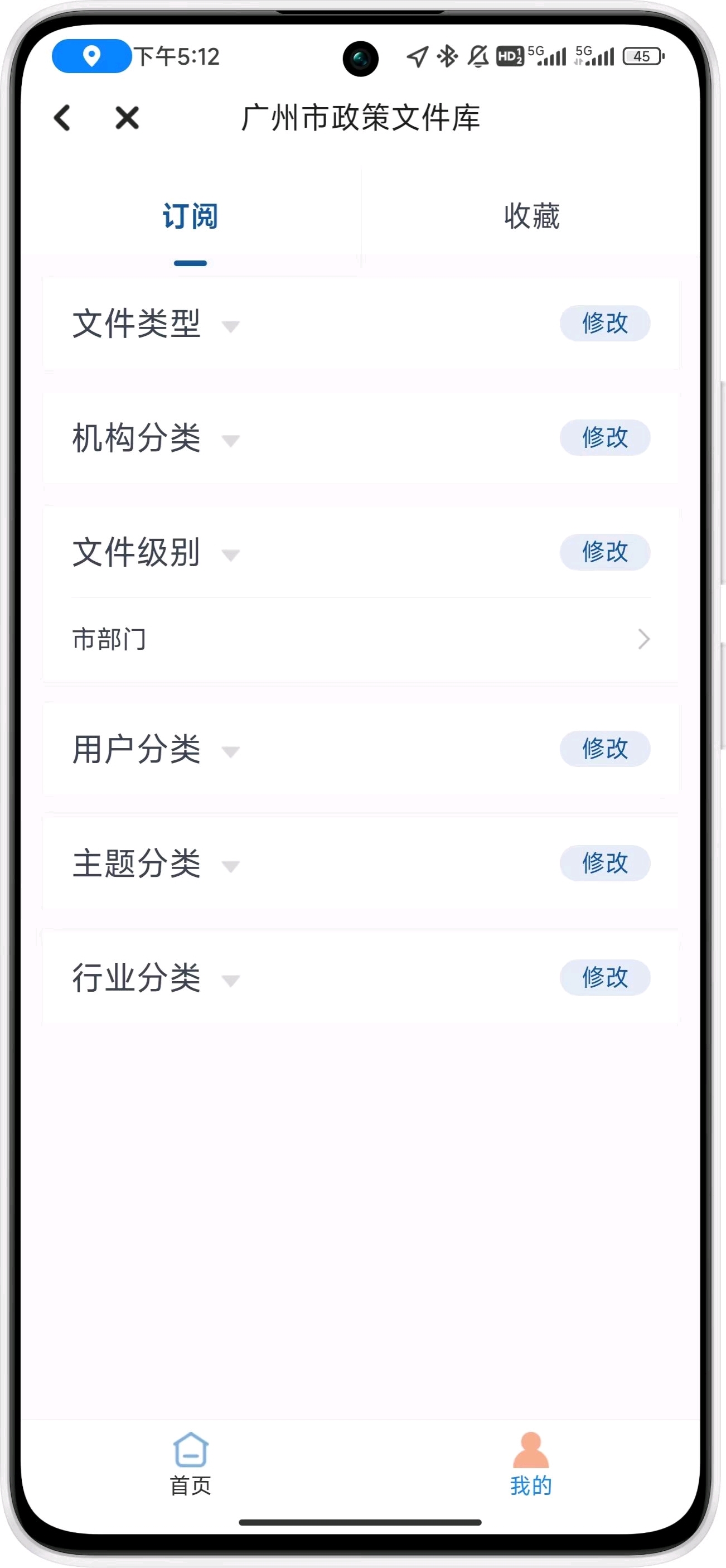Edit the 机构分类 subscription
This screenshot has height=1568, width=726.
(x=604, y=438)
